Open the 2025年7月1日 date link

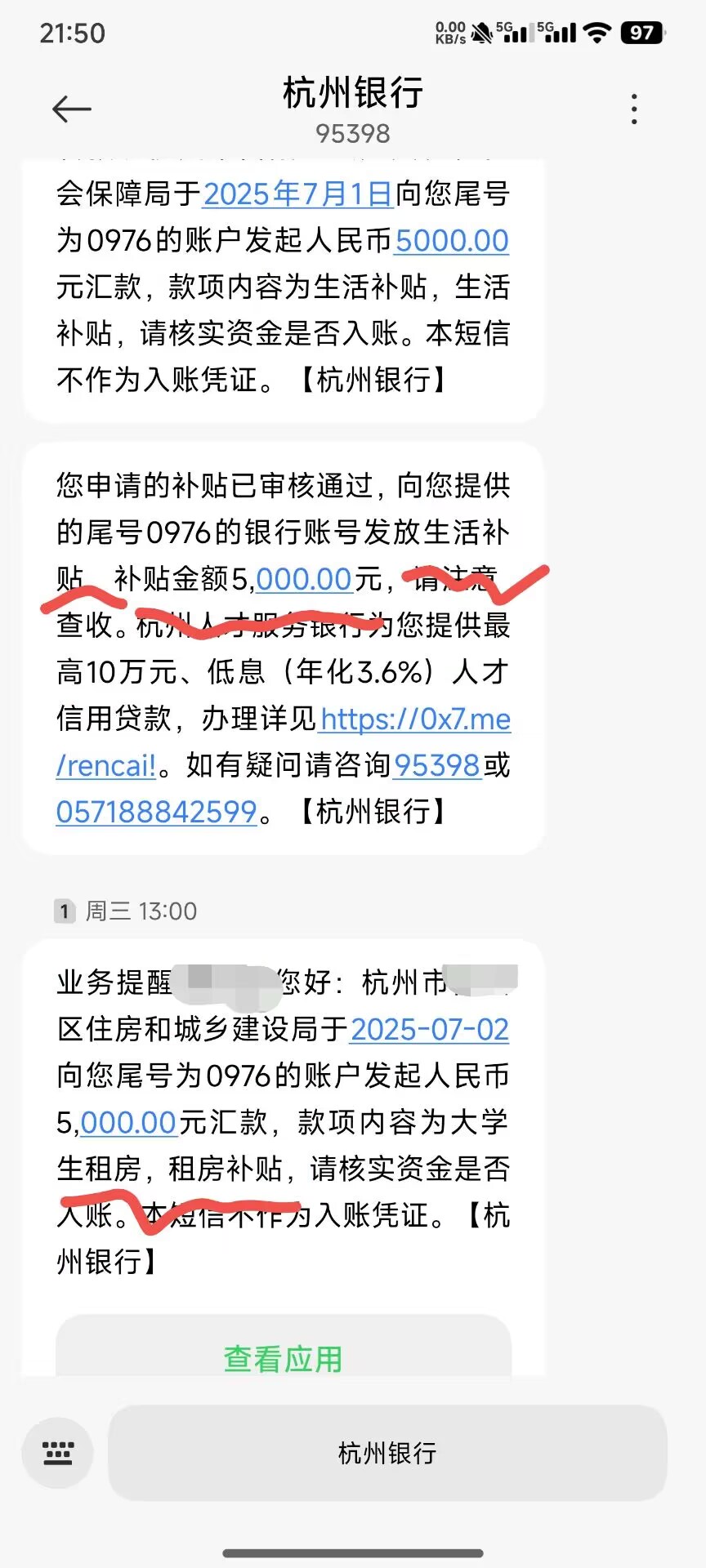click(298, 194)
